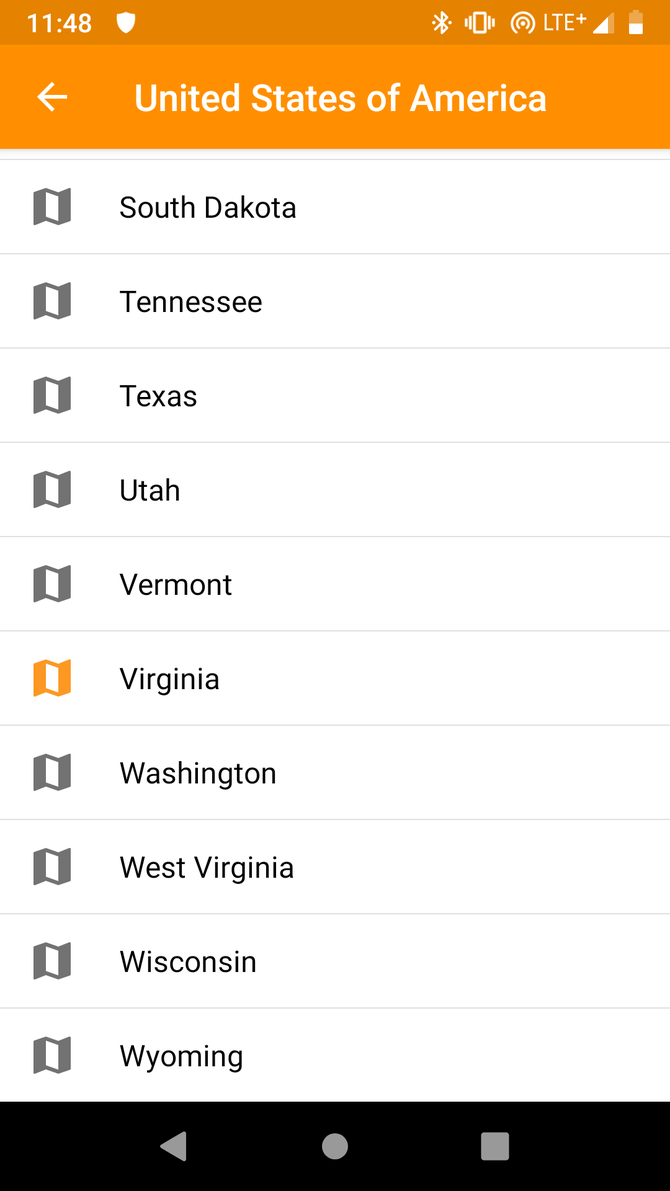Open recent apps from the navigation bar
Image resolution: width=670 pixels, height=1191 pixels.
tap(494, 1146)
